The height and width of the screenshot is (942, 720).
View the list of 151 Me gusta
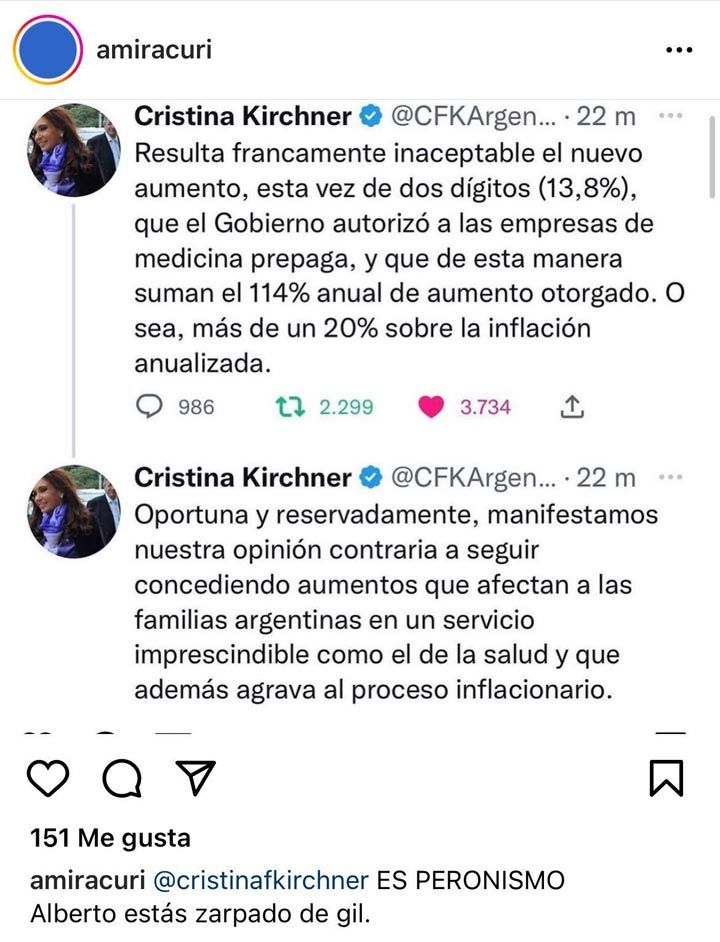click(x=110, y=838)
